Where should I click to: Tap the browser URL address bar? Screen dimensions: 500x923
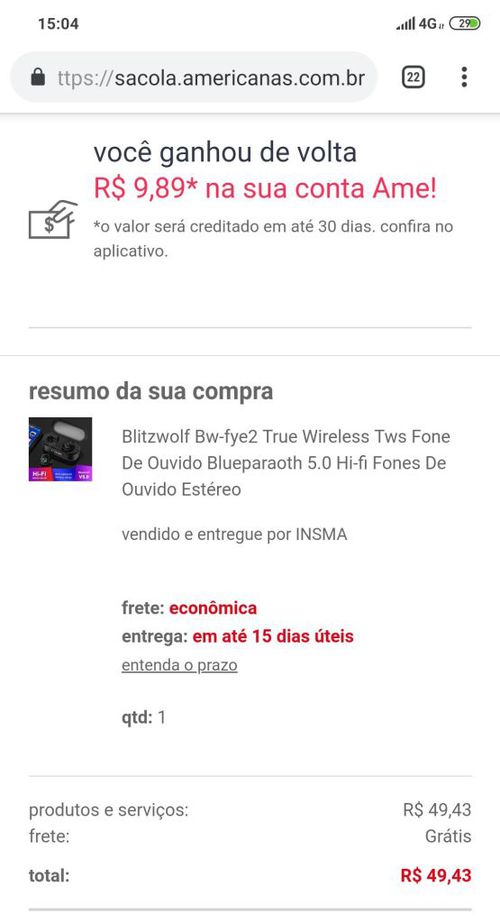pyautogui.click(x=194, y=77)
